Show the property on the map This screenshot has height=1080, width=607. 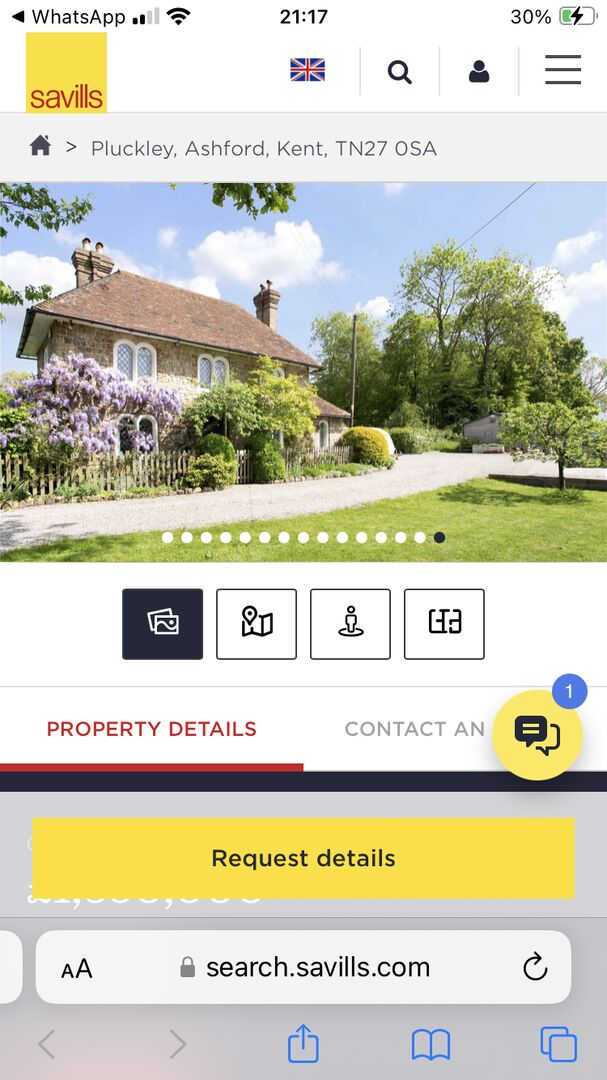(256, 624)
